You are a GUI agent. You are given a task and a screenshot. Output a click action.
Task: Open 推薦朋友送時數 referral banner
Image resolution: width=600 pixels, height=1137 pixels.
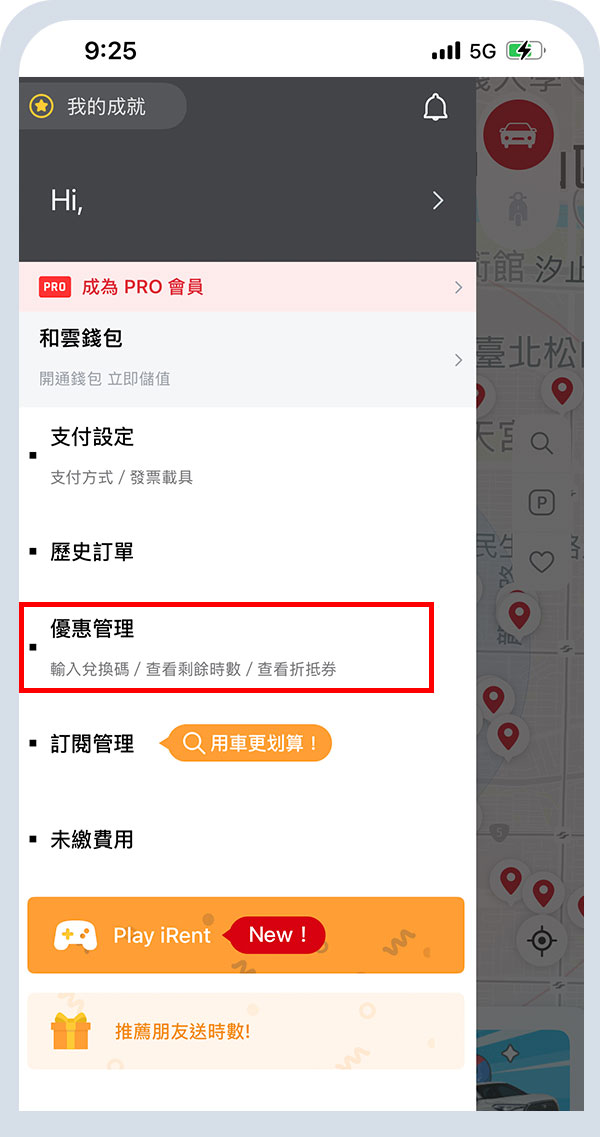(246, 1031)
